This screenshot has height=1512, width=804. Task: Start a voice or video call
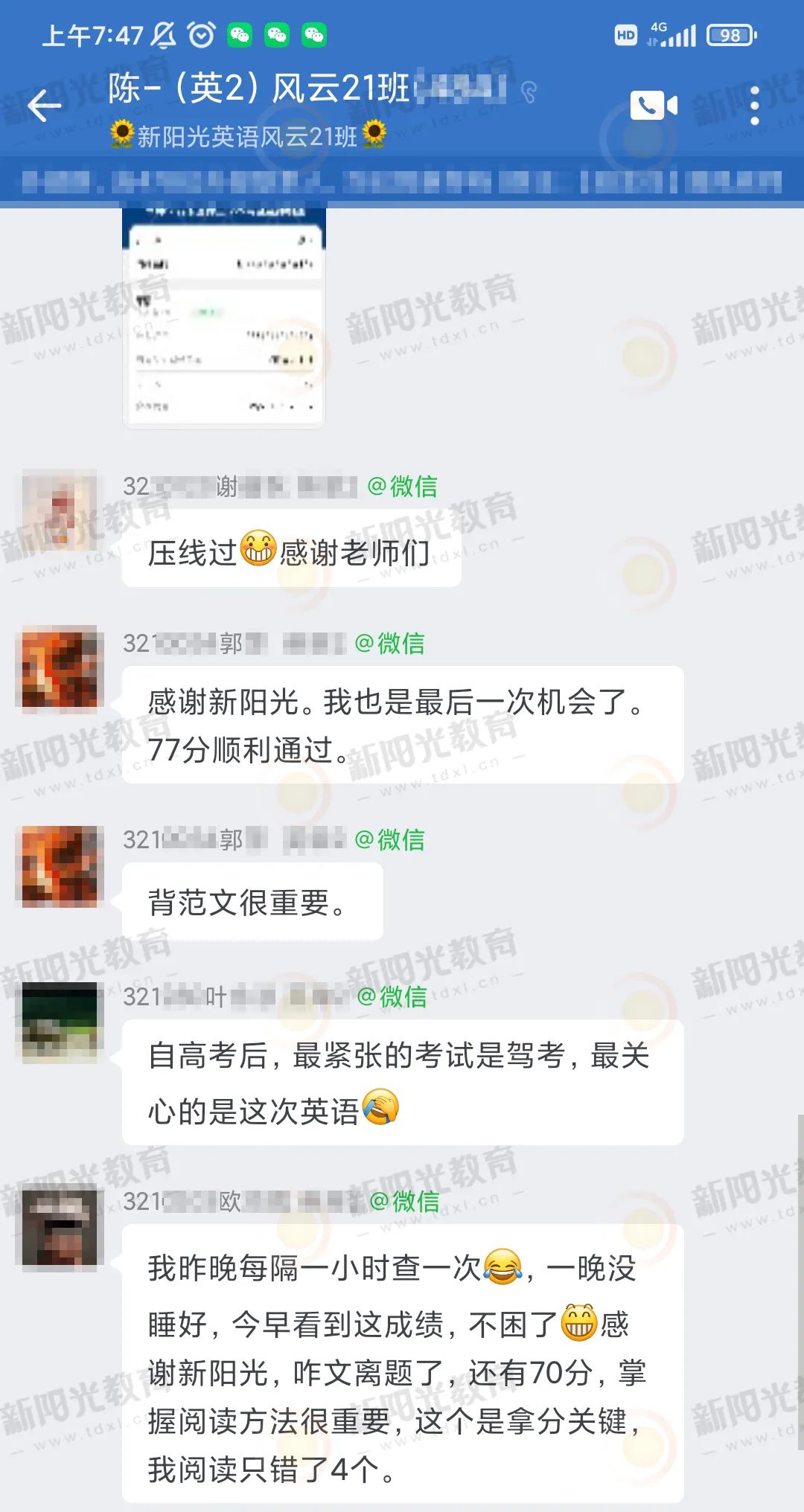(x=654, y=106)
